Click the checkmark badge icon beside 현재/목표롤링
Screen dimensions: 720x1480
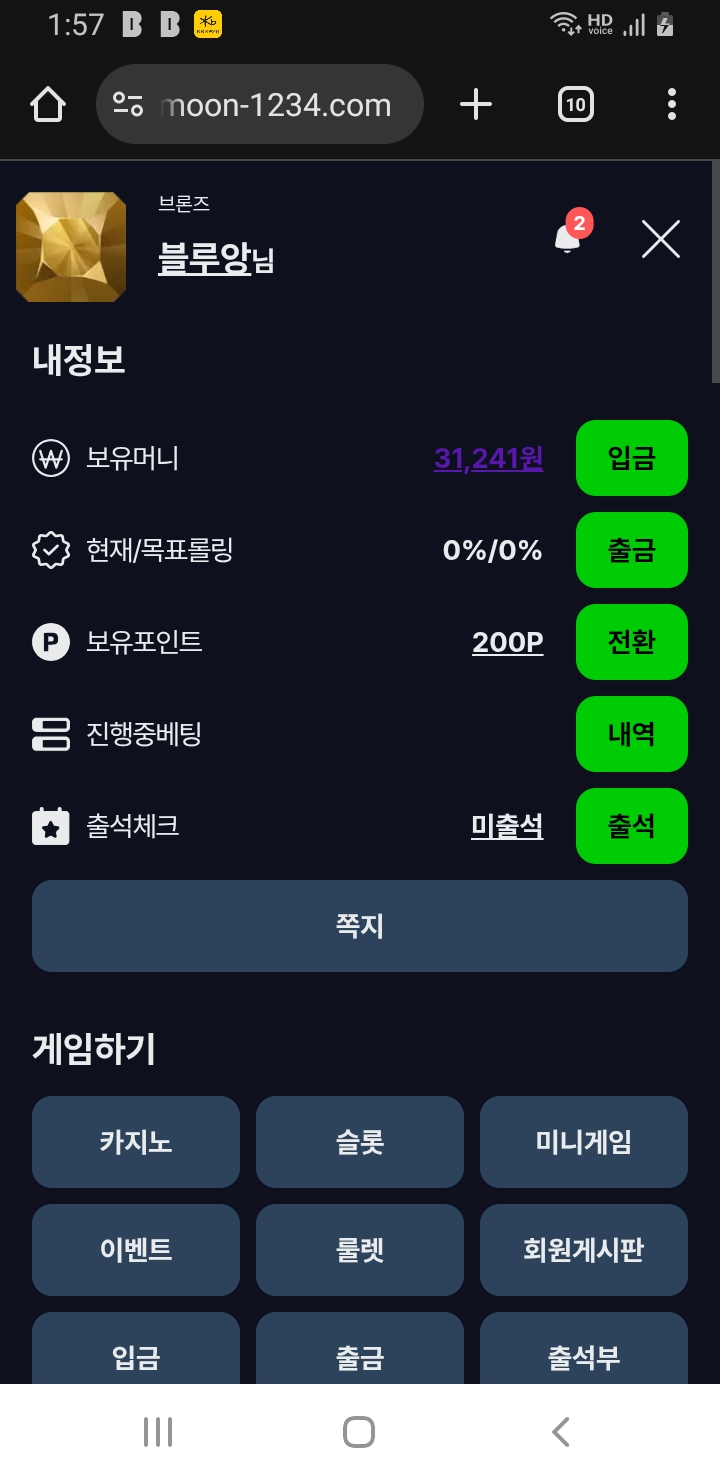pos(50,550)
